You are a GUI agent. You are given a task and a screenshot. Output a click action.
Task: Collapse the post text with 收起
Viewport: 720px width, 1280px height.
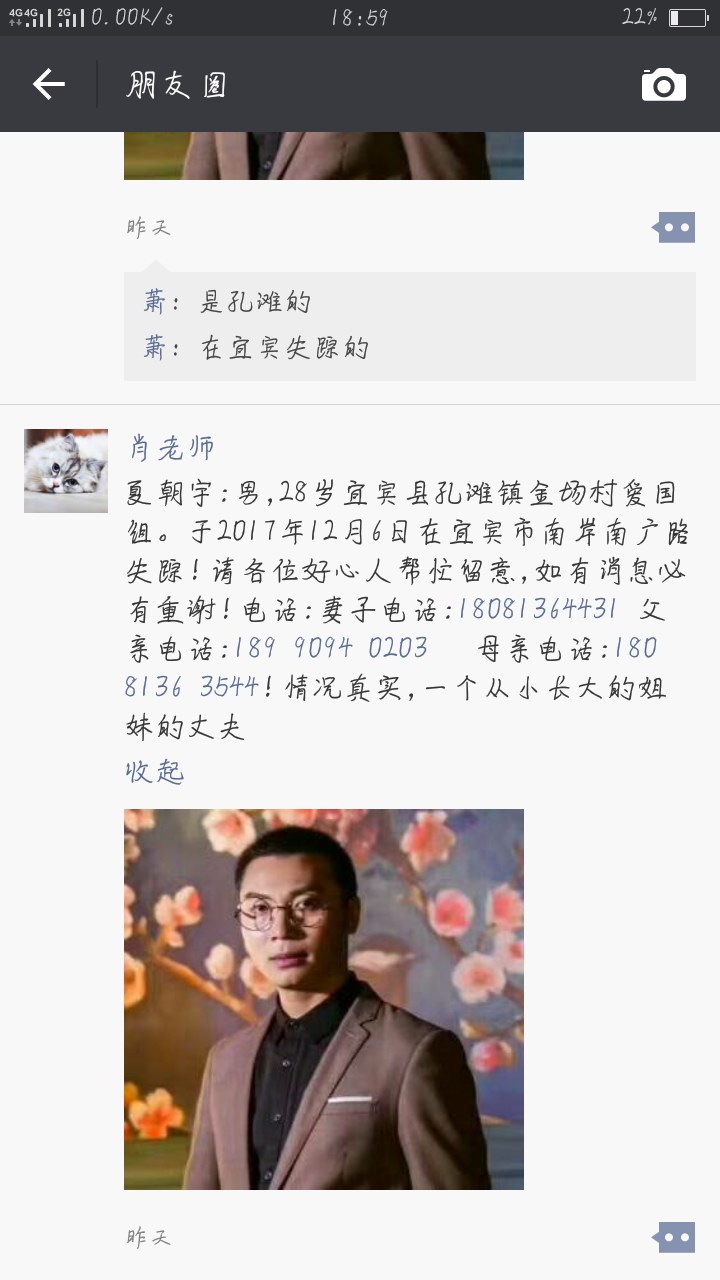(x=155, y=772)
